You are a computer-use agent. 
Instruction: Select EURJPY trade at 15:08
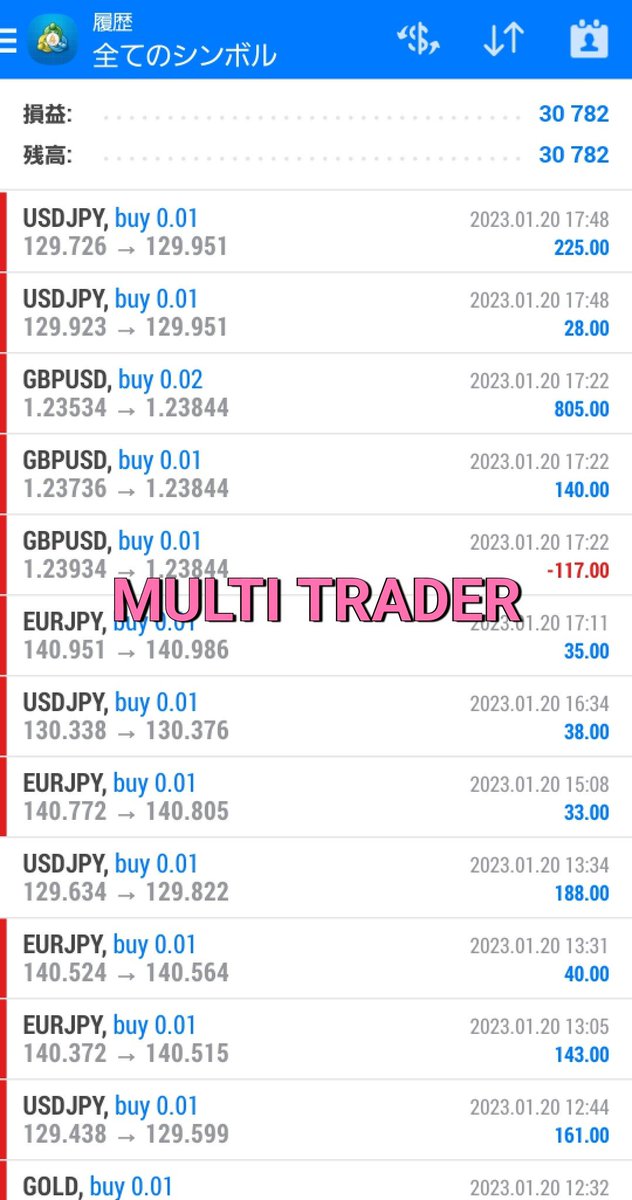(316, 798)
